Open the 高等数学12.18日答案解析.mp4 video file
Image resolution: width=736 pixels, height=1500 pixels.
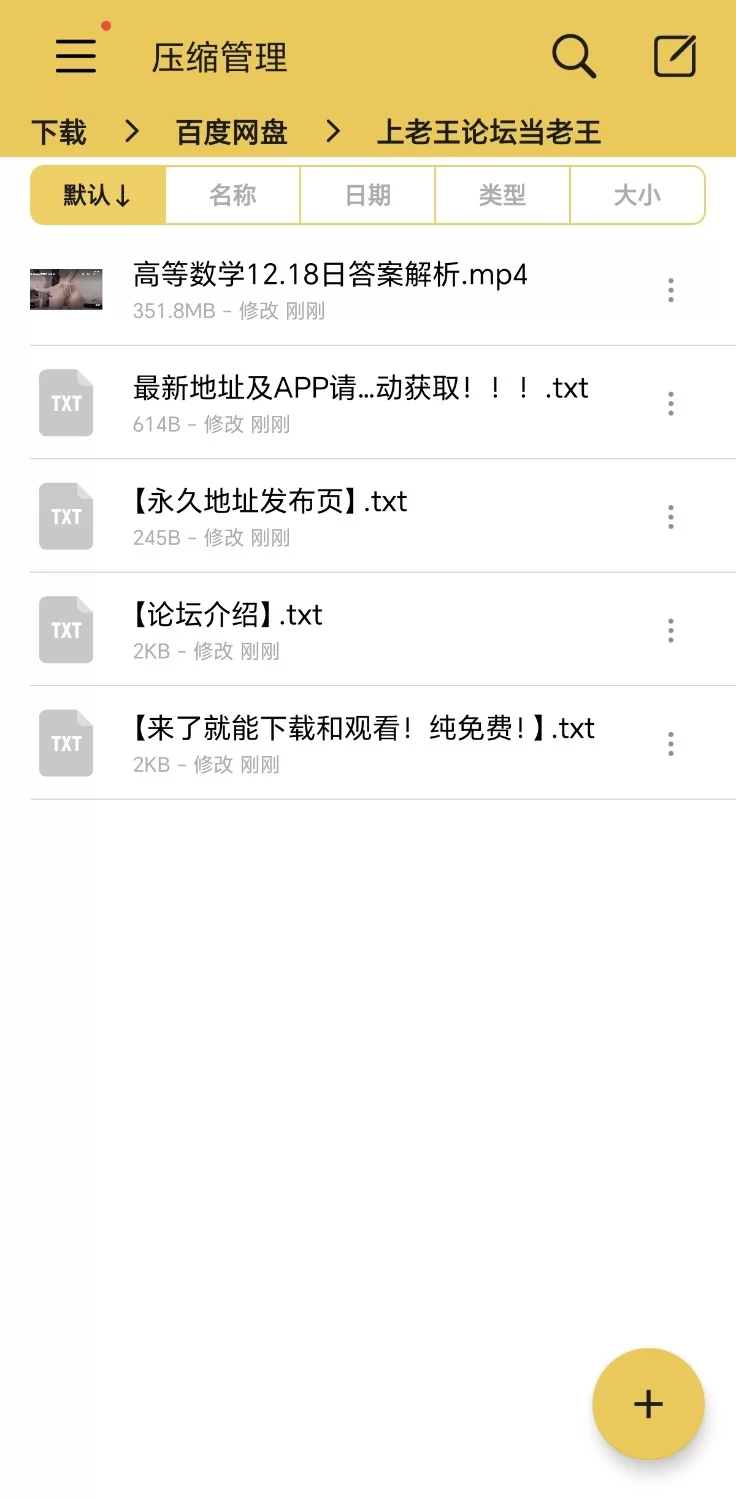pos(330,289)
